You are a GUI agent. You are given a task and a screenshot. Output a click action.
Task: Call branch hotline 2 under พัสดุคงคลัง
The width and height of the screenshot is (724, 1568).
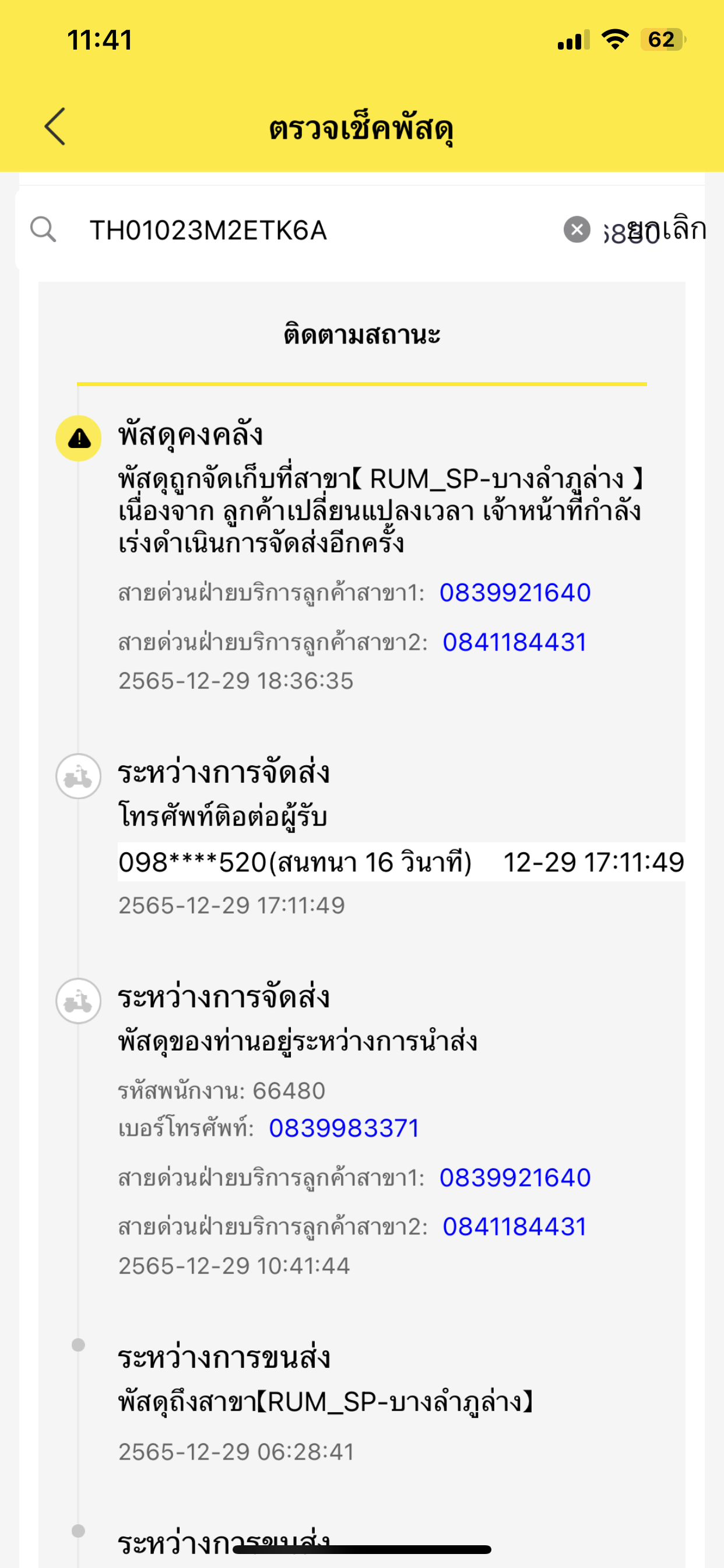515,642
